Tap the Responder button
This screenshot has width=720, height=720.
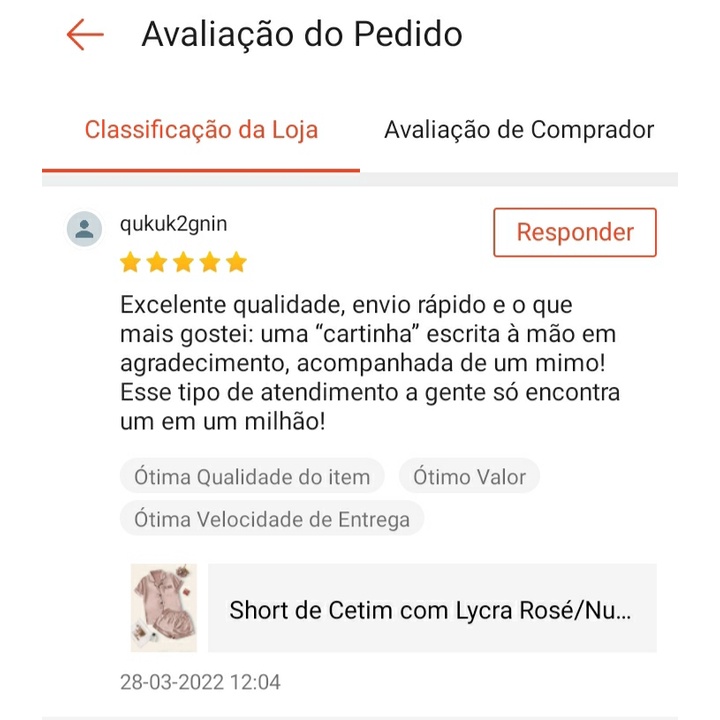575,232
